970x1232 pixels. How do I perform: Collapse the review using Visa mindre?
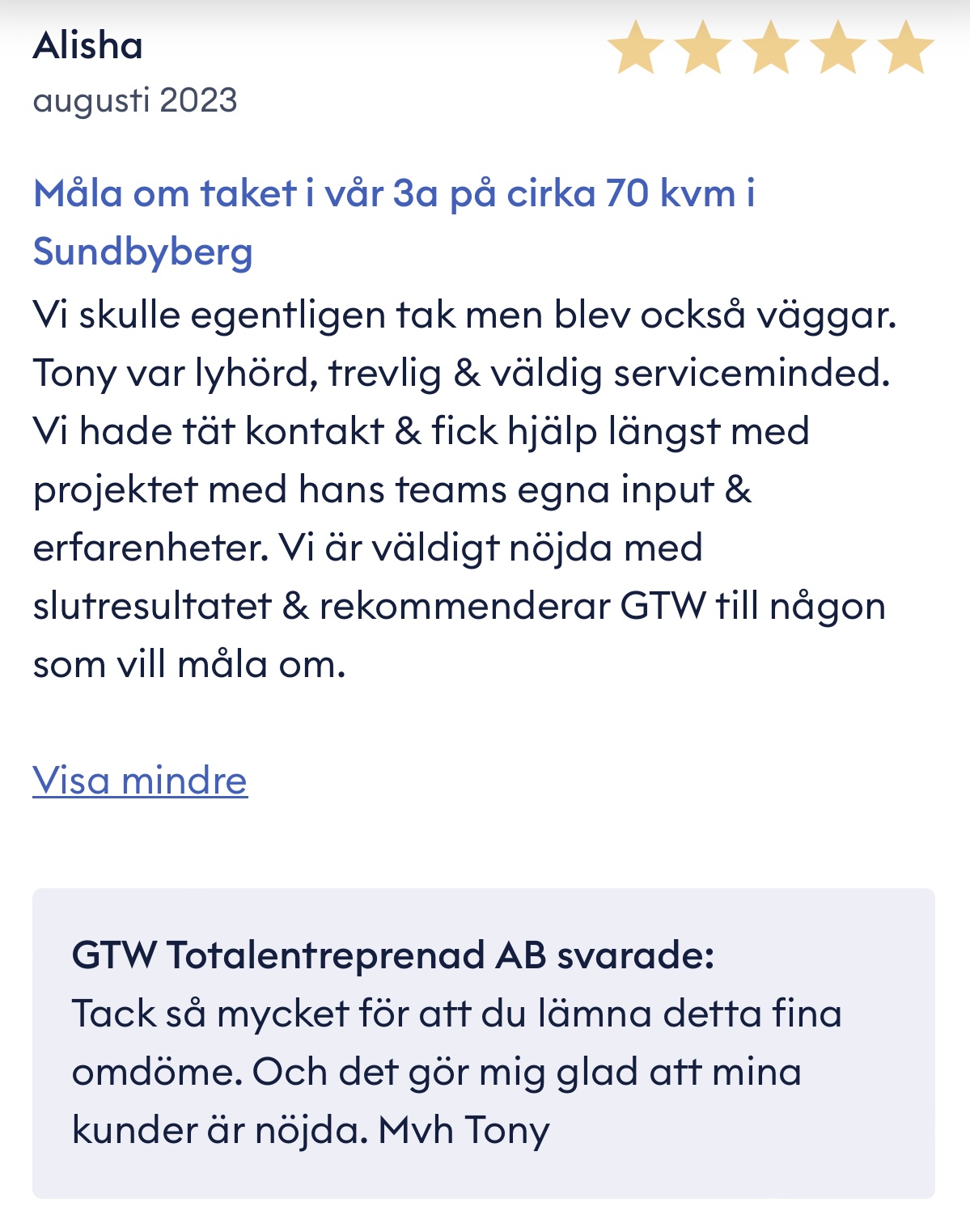tap(139, 781)
